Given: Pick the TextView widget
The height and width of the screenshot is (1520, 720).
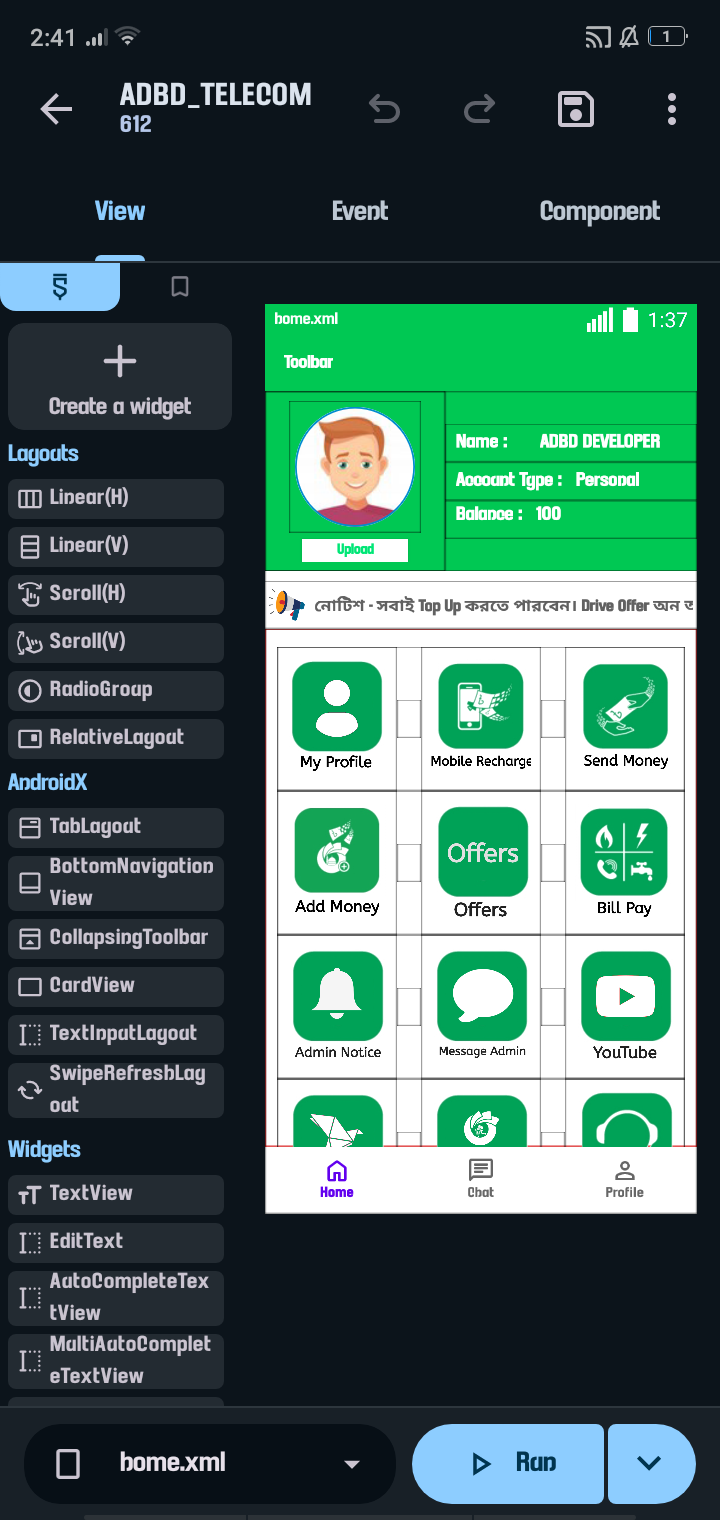Looking at the screenshot, I should click(x=116, y=1194).
